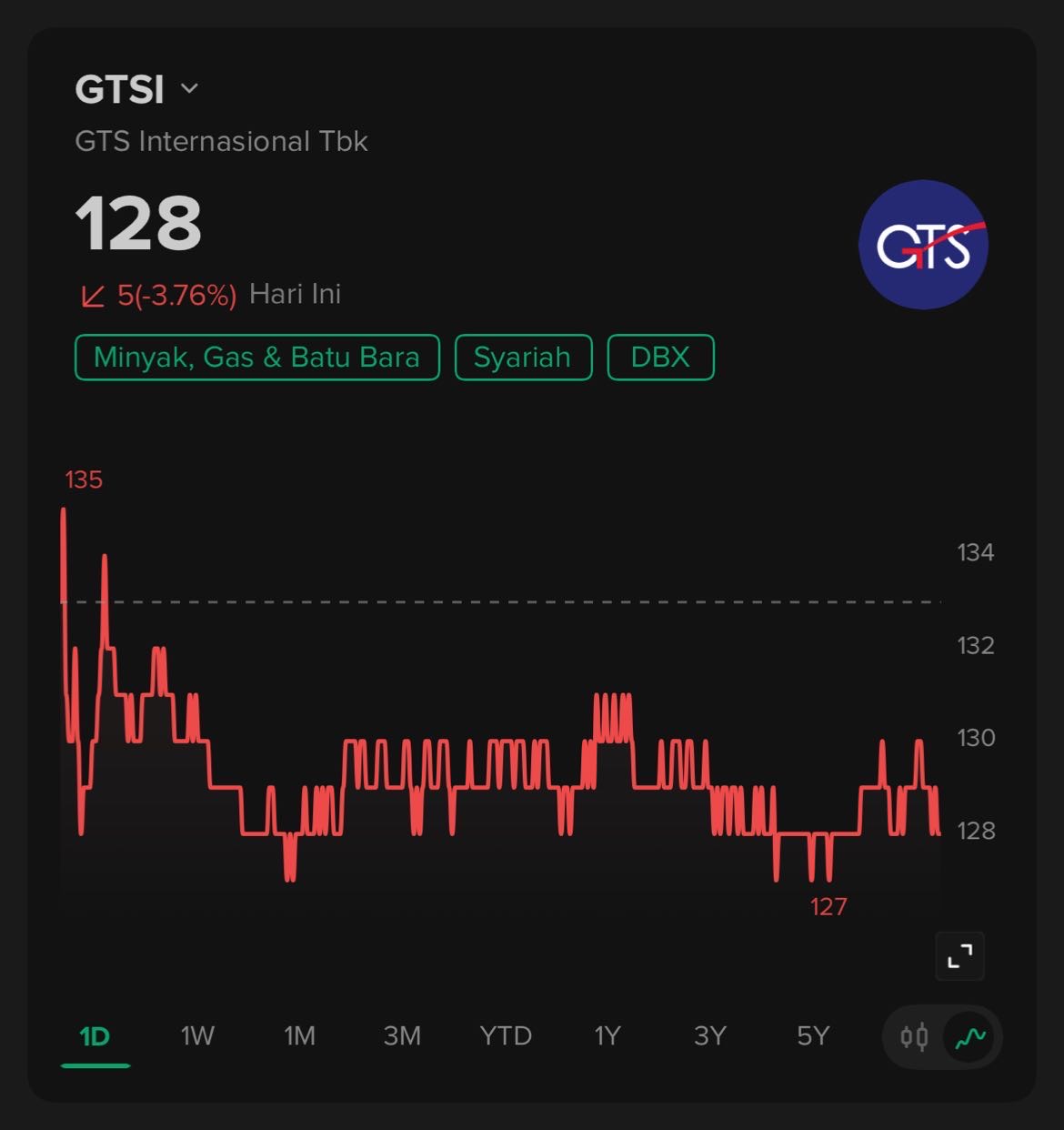The image size is (1064, 1130).
Task: Select the 5Y chart range
Action: pyautogui.click(x=813, y=1036)
